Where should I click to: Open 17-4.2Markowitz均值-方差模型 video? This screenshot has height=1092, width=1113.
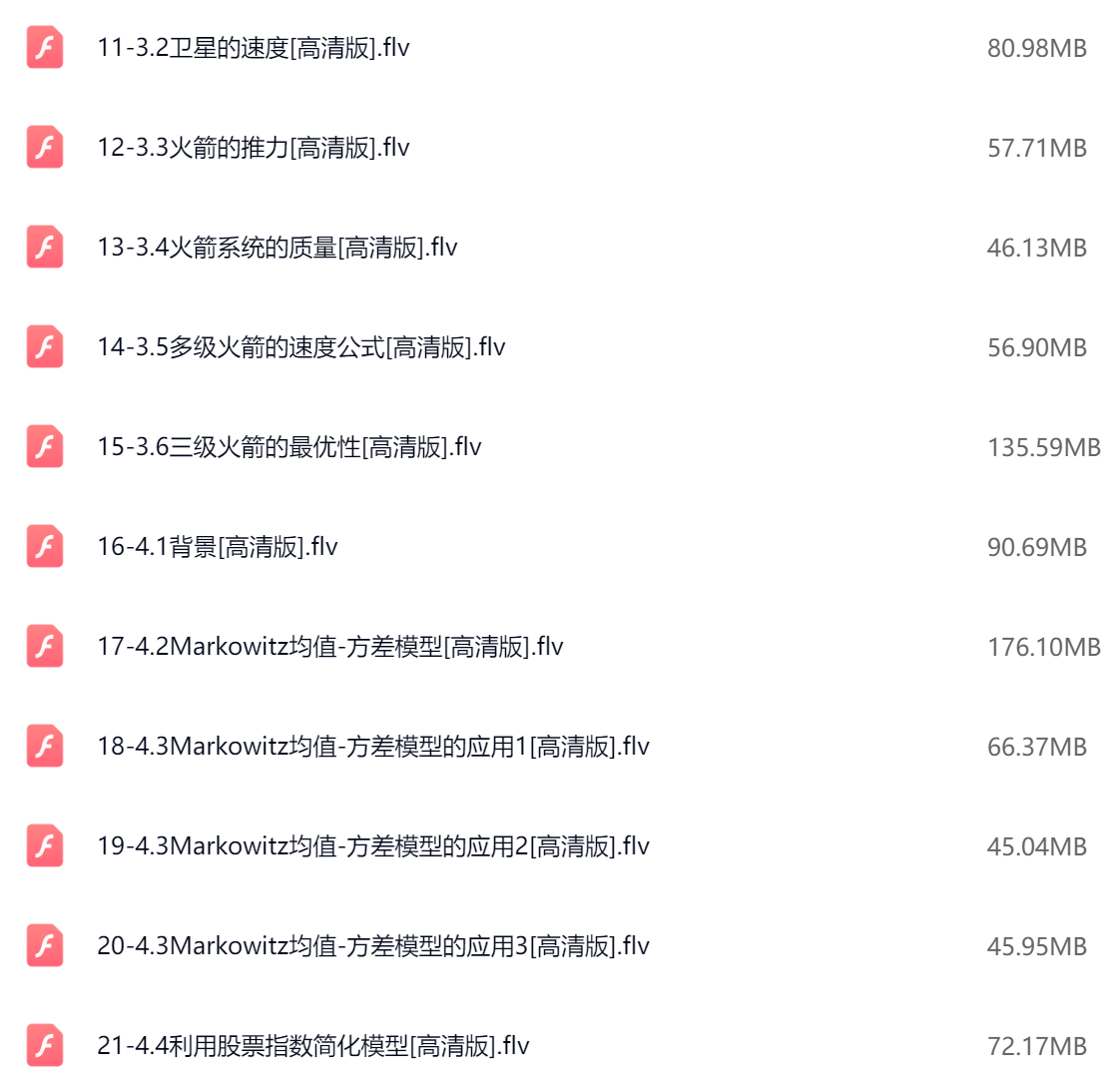coord(329,647)
